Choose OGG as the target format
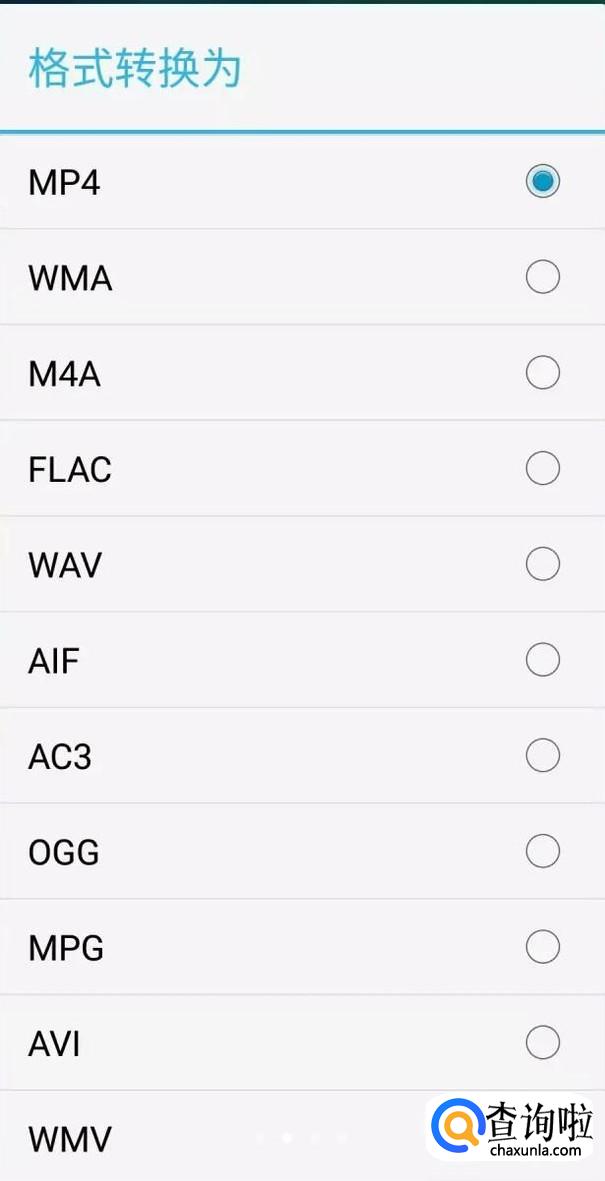This screenshot has width=605, height=1181. click(x=542, y=852)
